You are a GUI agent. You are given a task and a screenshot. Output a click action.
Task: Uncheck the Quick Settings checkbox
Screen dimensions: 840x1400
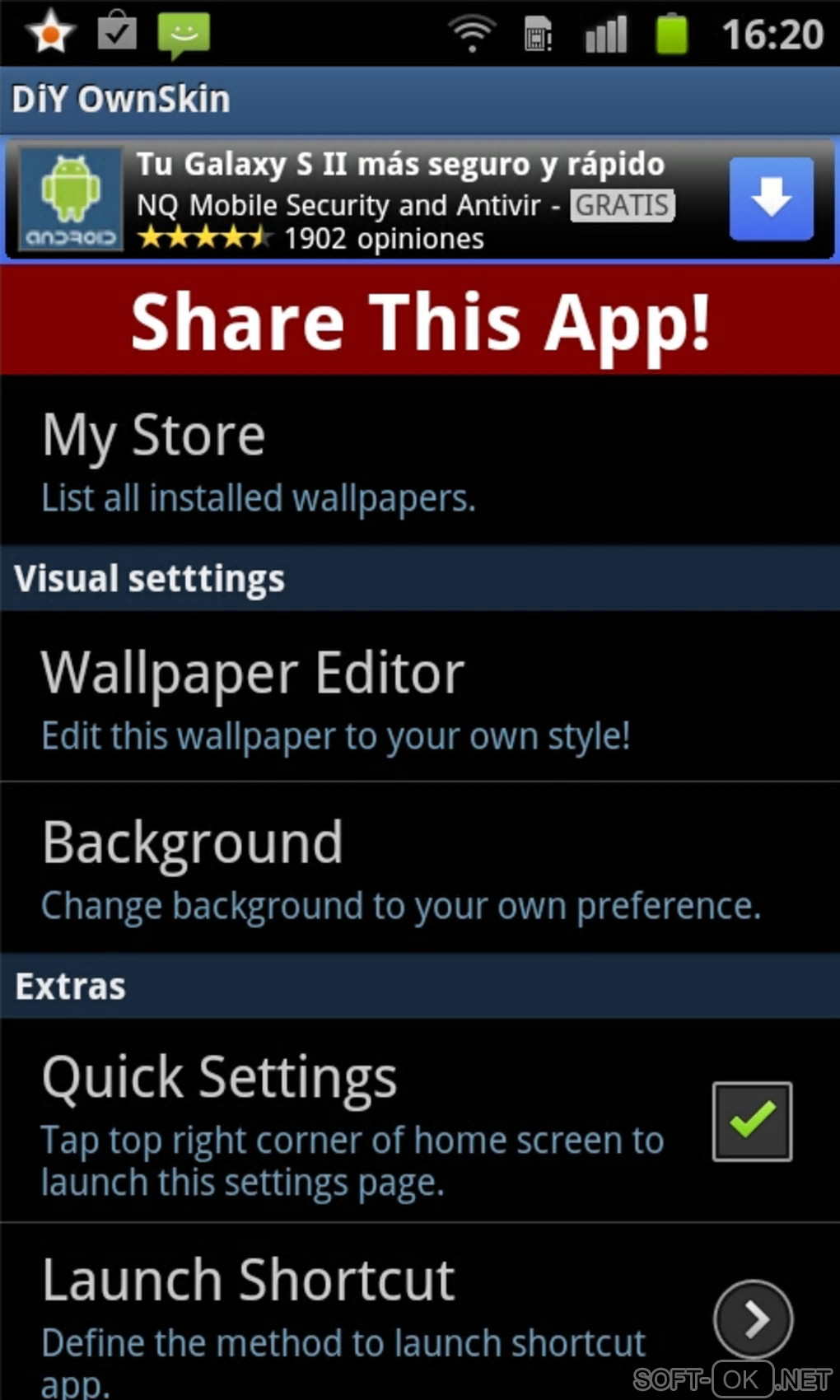(x=752, y=1121)
